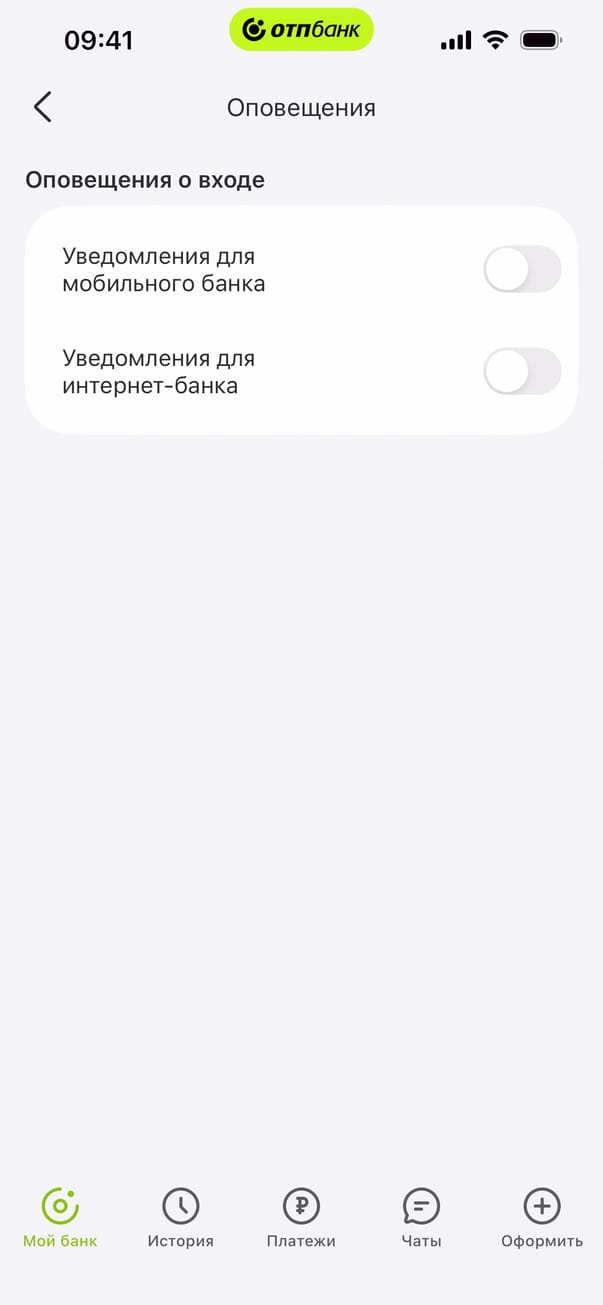Open the Чаты tab
Image resolution: width=603 pixels, height=1305 pixels.
pos(421,1218)
